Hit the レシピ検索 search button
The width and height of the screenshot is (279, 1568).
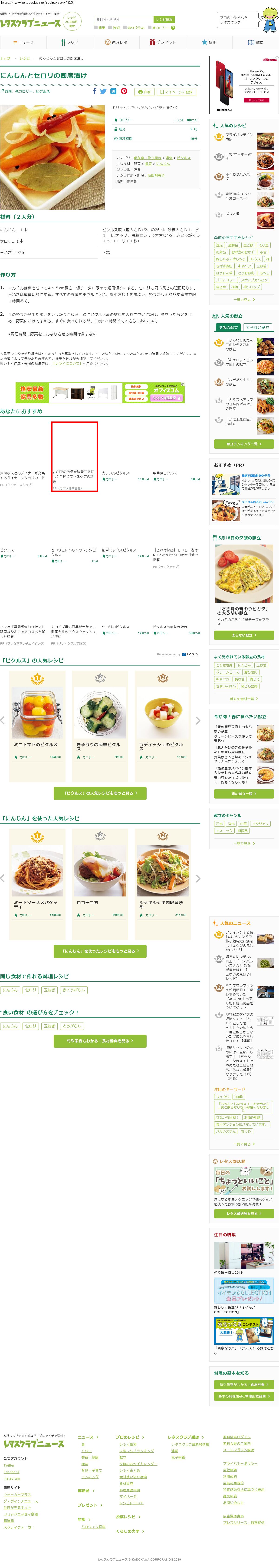[x=164, y=20]
